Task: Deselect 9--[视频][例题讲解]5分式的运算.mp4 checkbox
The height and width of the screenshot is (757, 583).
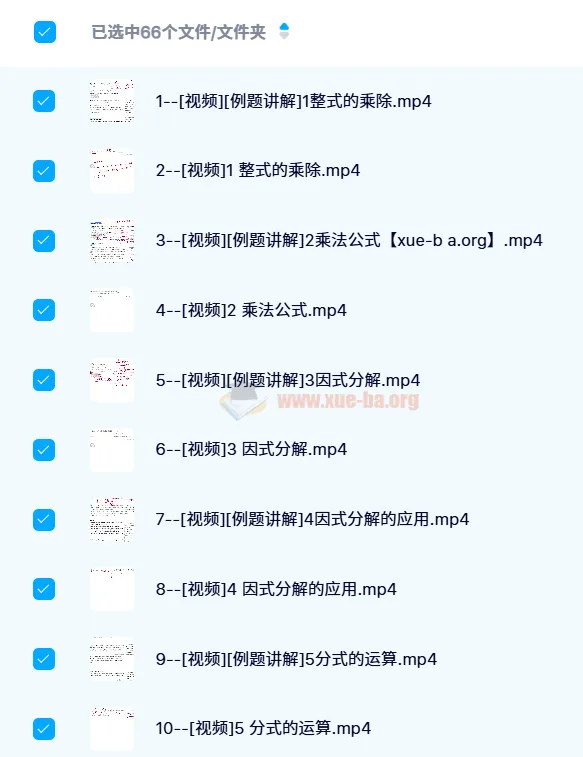Action: click(x=44, y=659)
